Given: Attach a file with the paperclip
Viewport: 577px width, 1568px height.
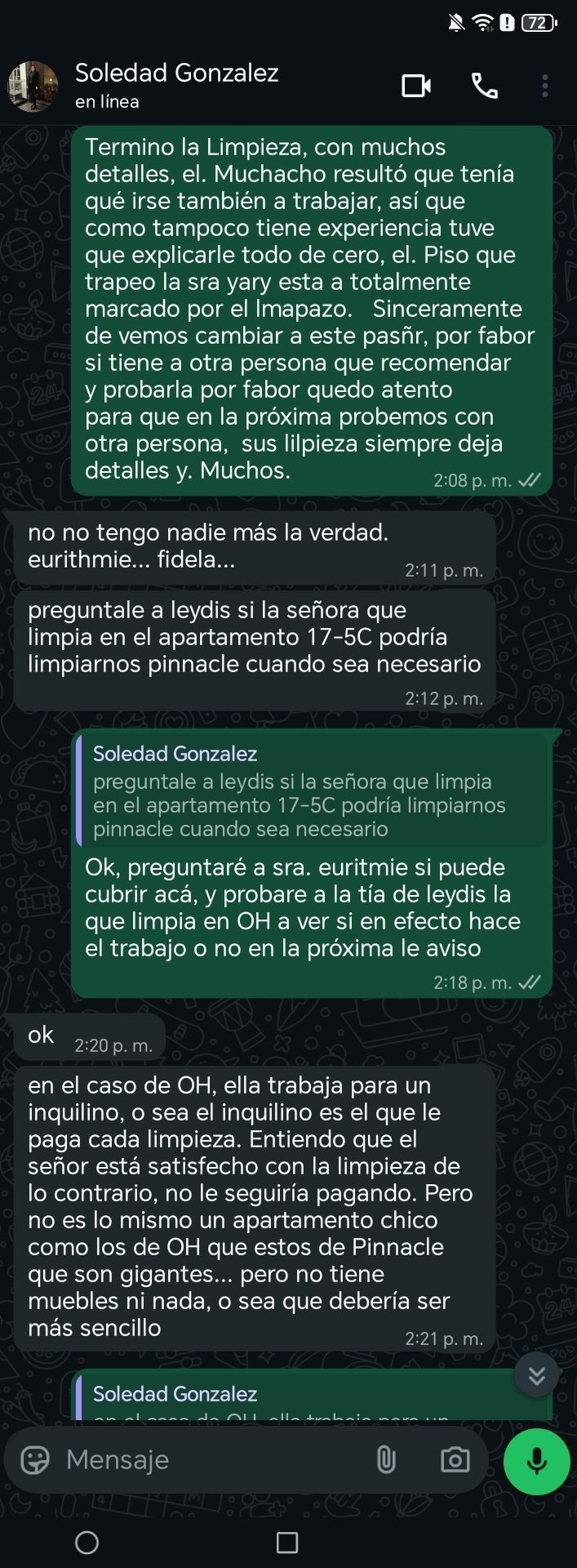Looking at the screenshot, I should (386, 1459).
